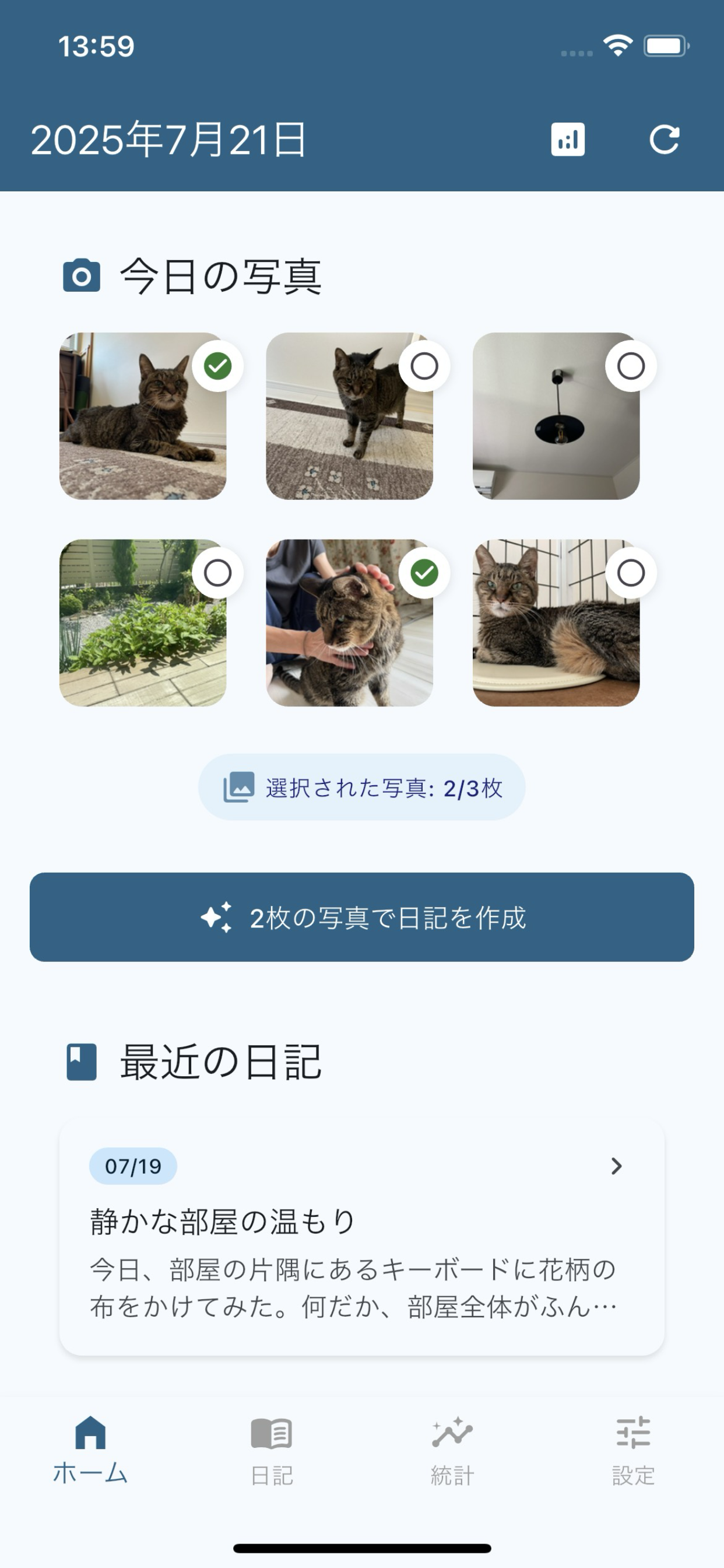Select the standing cat photo
724x1568 pixels.
click(x=424, y=366)
